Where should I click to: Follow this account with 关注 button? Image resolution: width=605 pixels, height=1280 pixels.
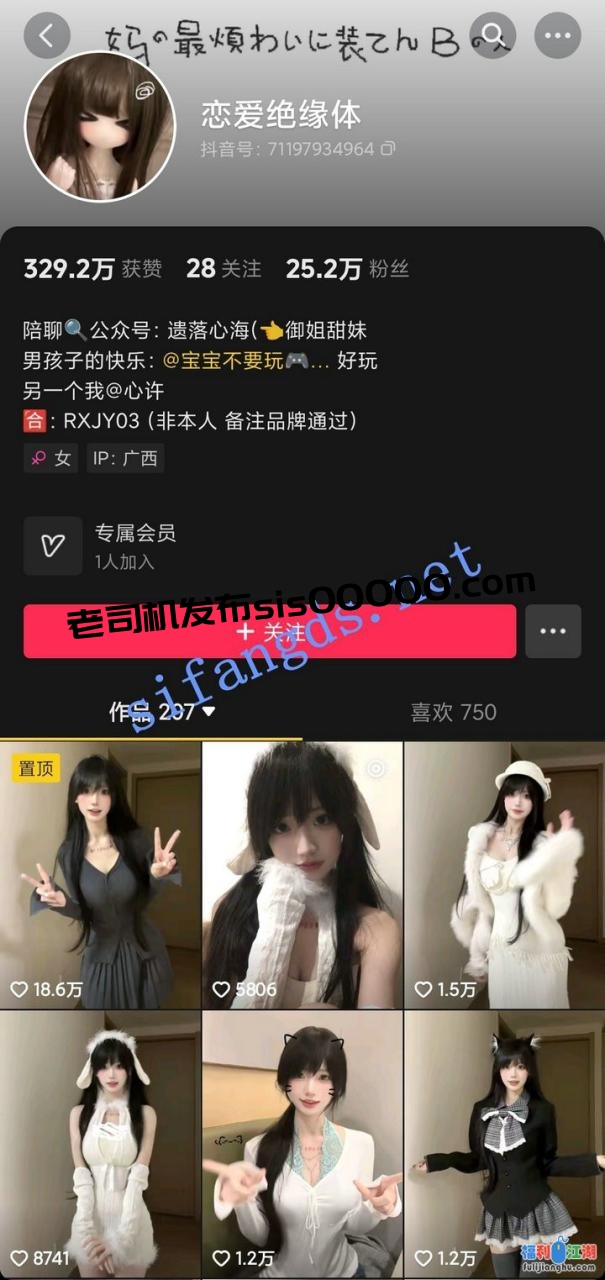269,632
